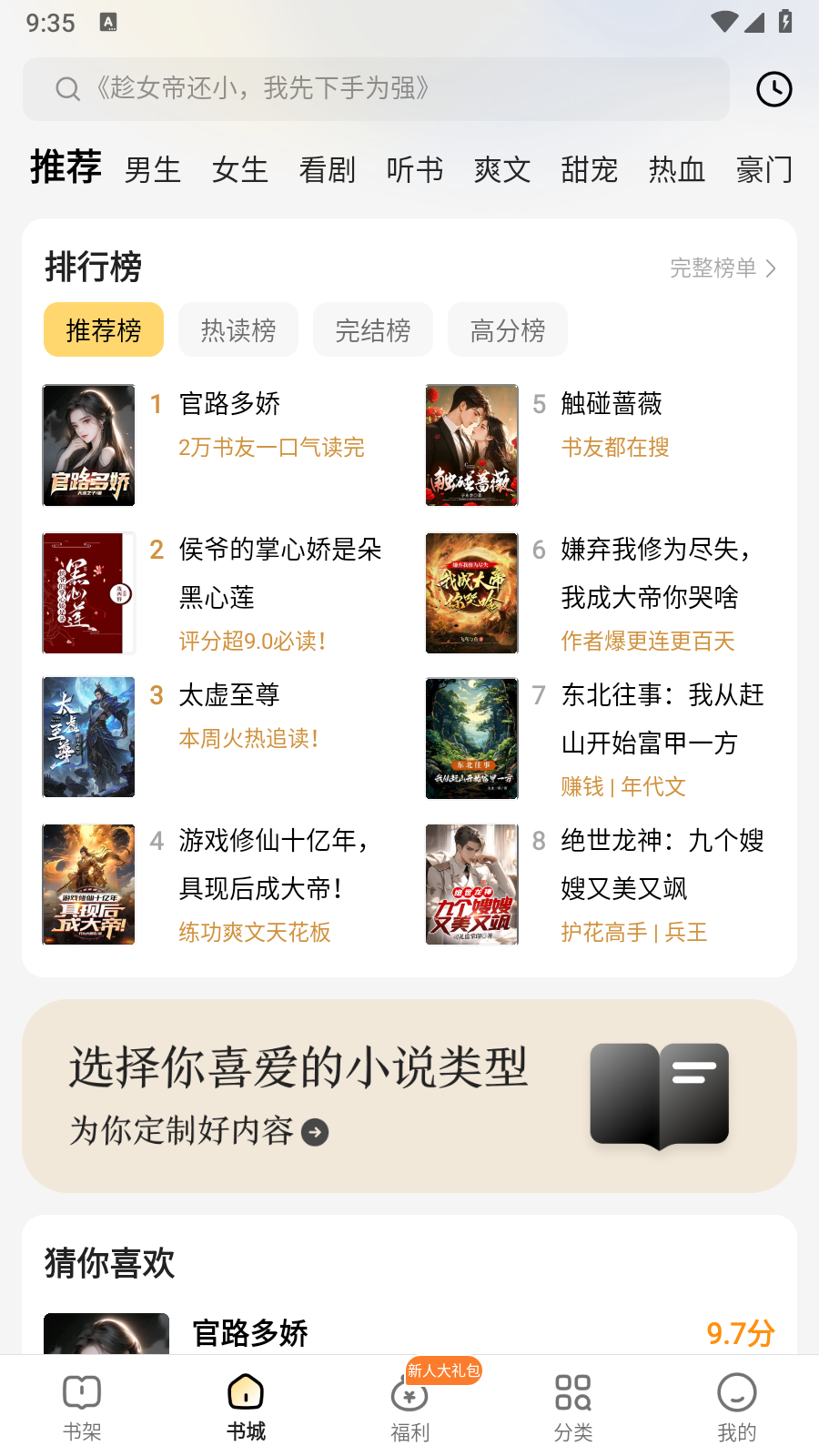This screenshot has width=819, height=1456.
Task: Tap the circular arrow icon next to 为你定制好内容
Action: coord(316,1132)
